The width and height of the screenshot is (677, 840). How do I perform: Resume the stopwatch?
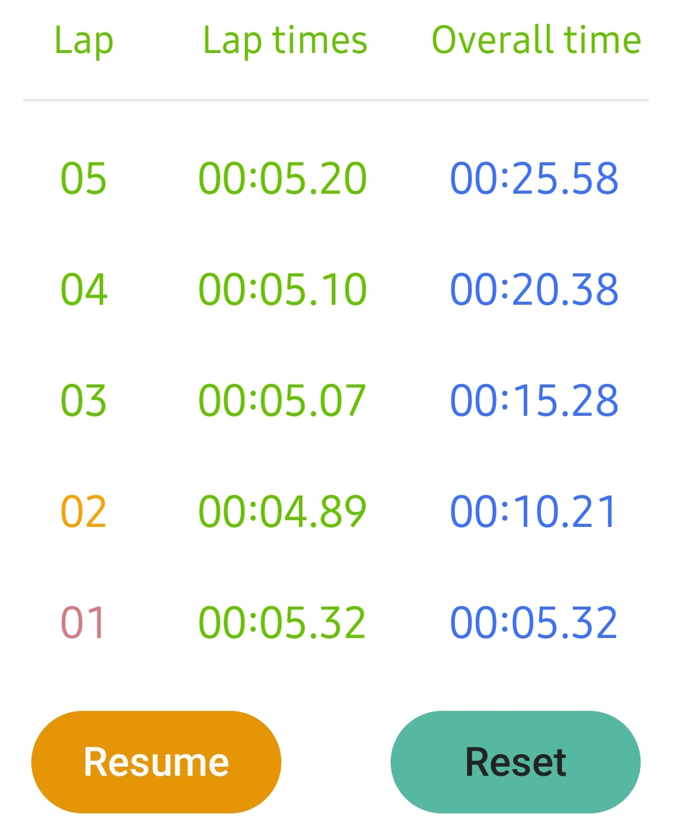(156, 762)
